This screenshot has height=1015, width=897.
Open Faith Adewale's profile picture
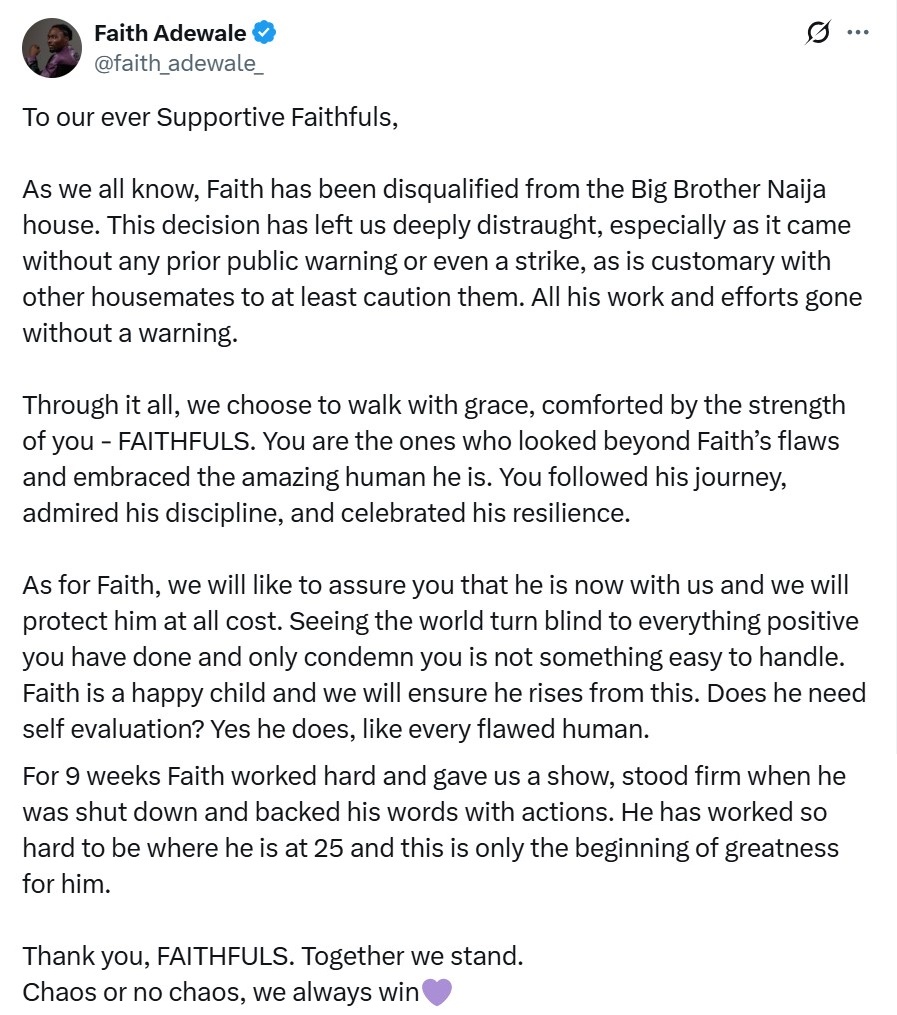51,46
